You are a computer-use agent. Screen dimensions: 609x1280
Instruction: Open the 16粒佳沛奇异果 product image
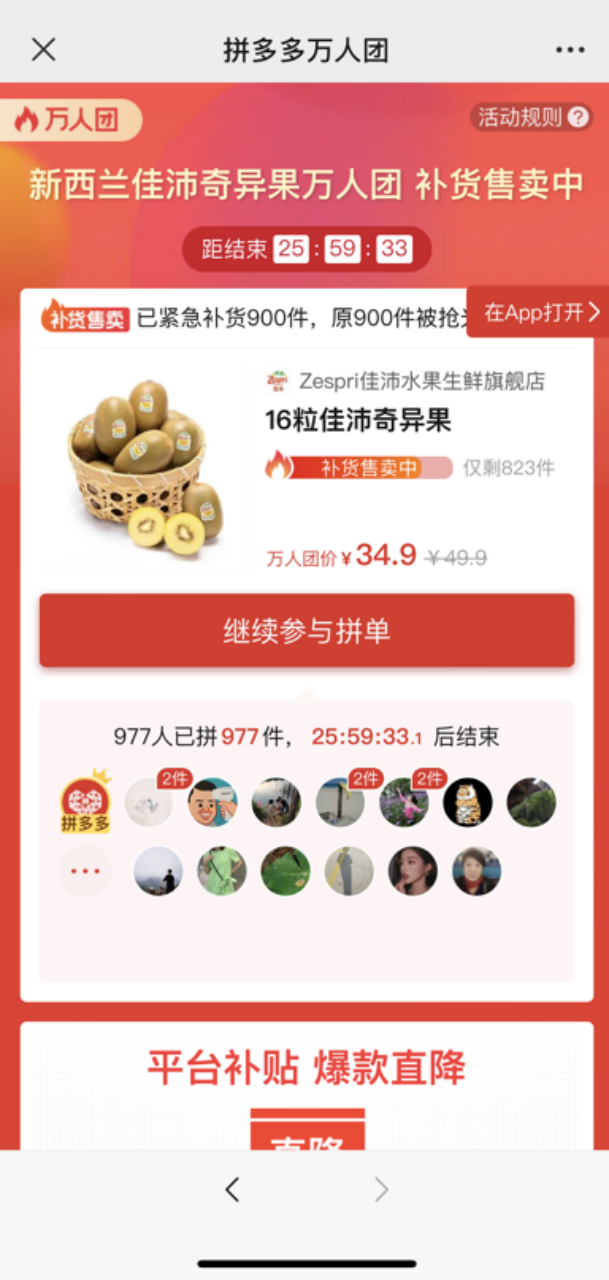point(144,468)
